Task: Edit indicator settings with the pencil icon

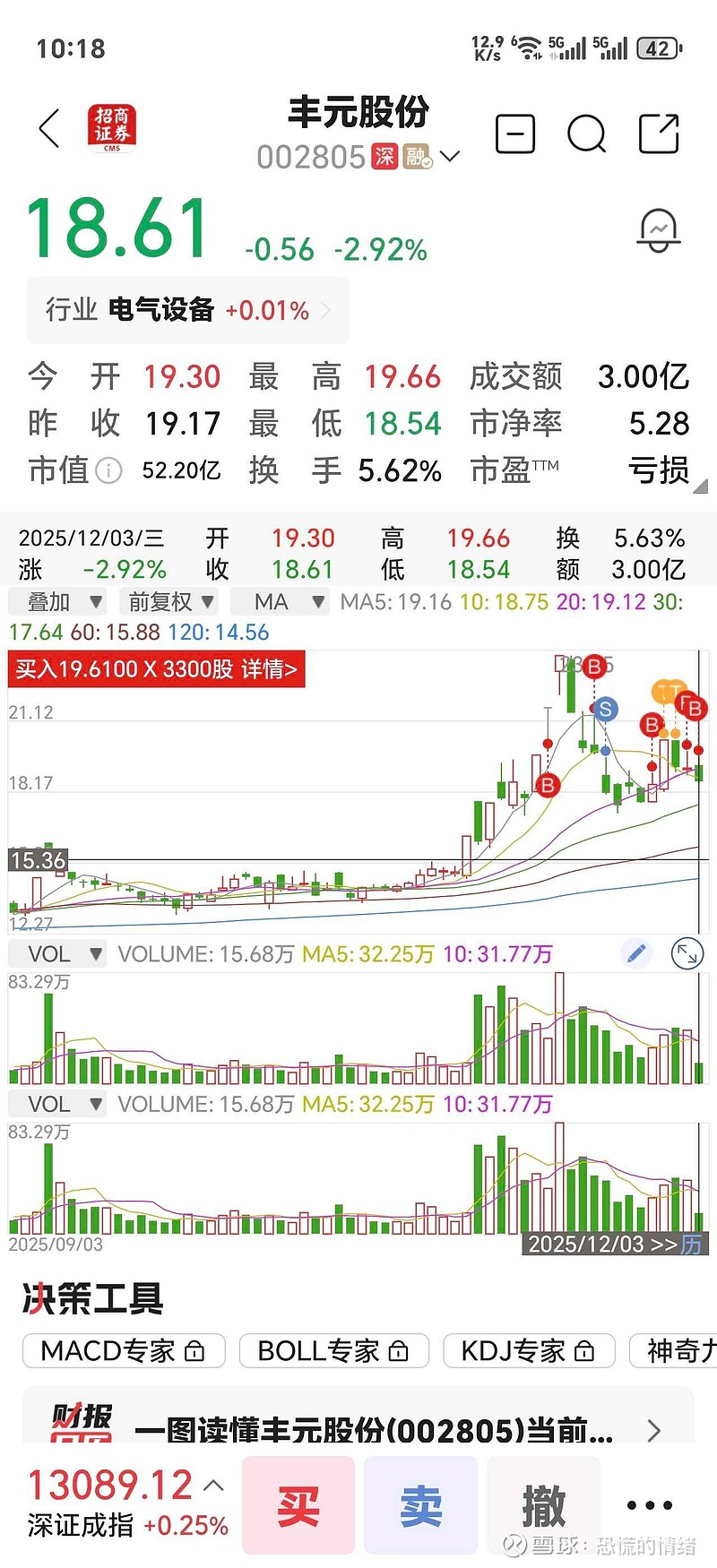Action: 636,954
